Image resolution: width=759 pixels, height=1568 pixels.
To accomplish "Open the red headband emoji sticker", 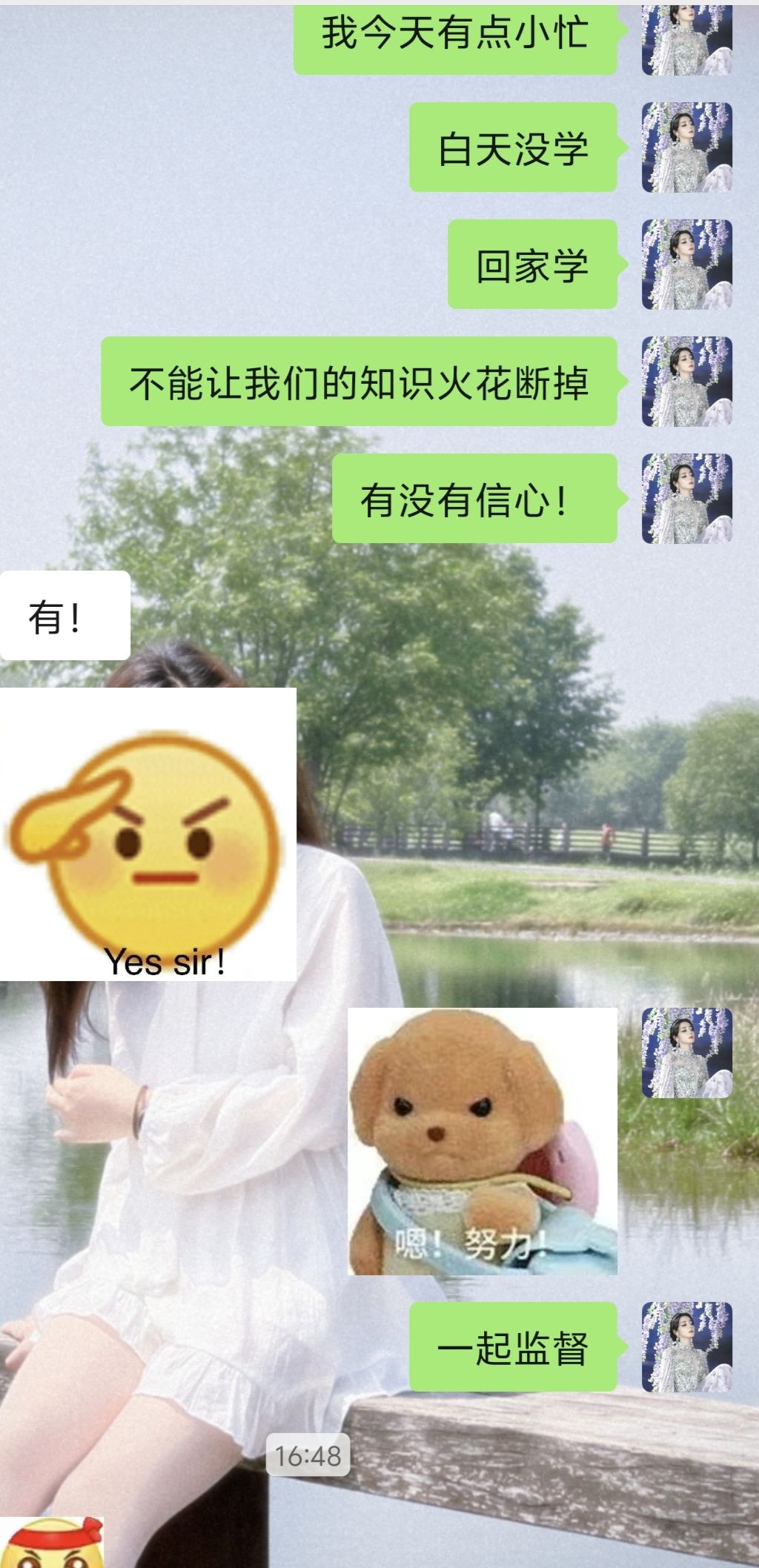I will (52, 1542).
